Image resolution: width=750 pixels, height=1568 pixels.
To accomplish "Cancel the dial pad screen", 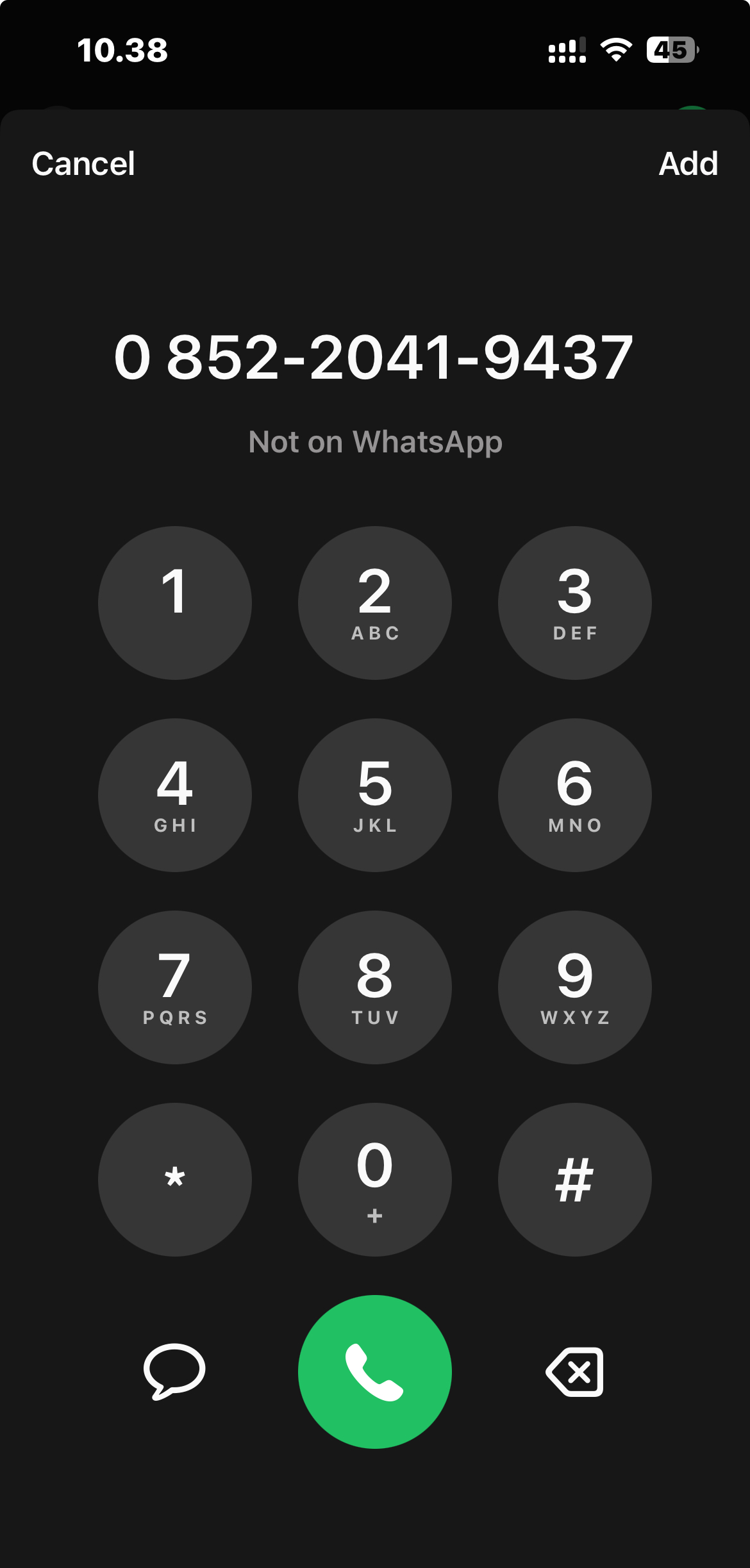I will (x=83, y=164).
